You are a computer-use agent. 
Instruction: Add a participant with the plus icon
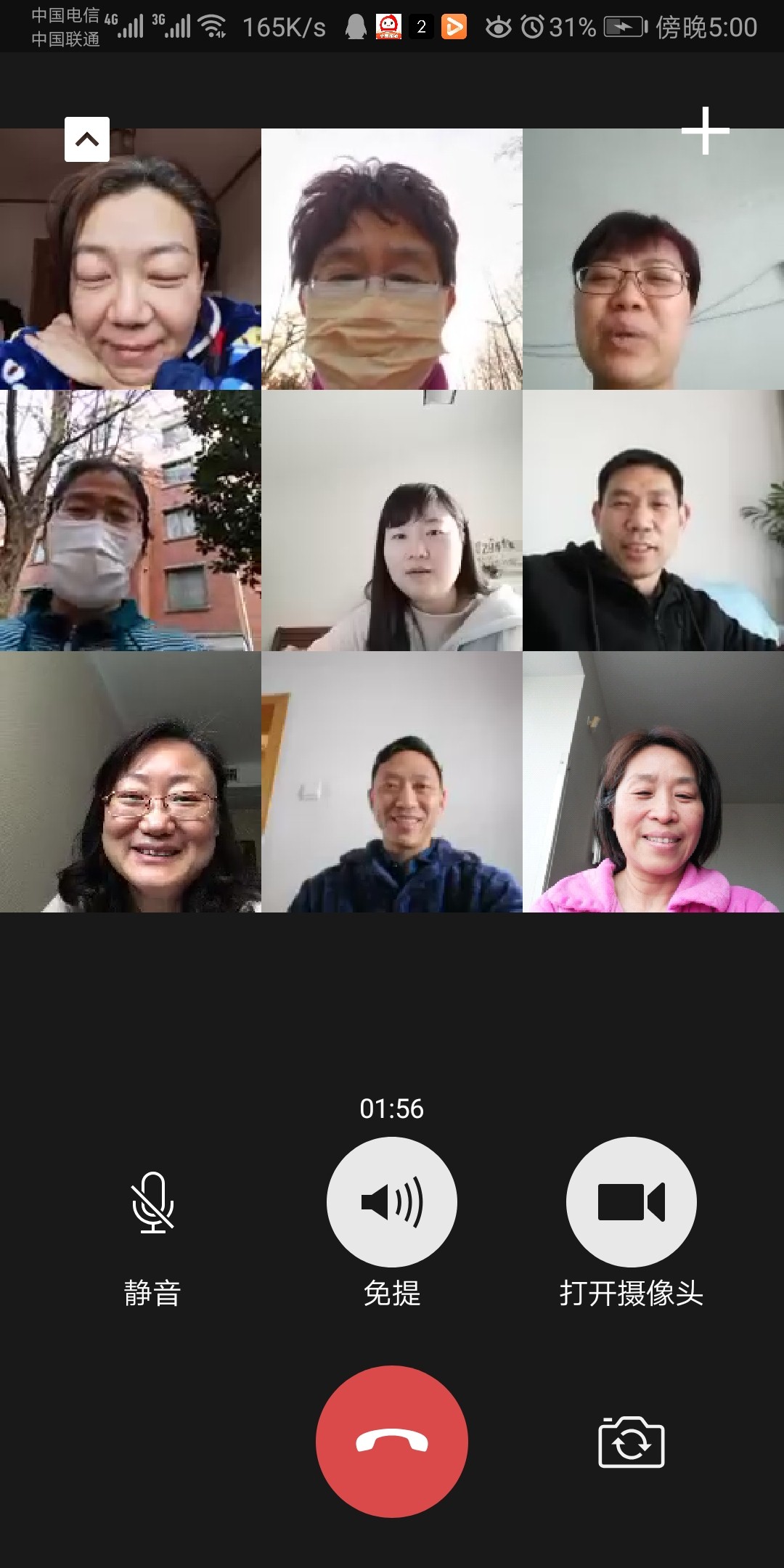click(x=705, y=131)
